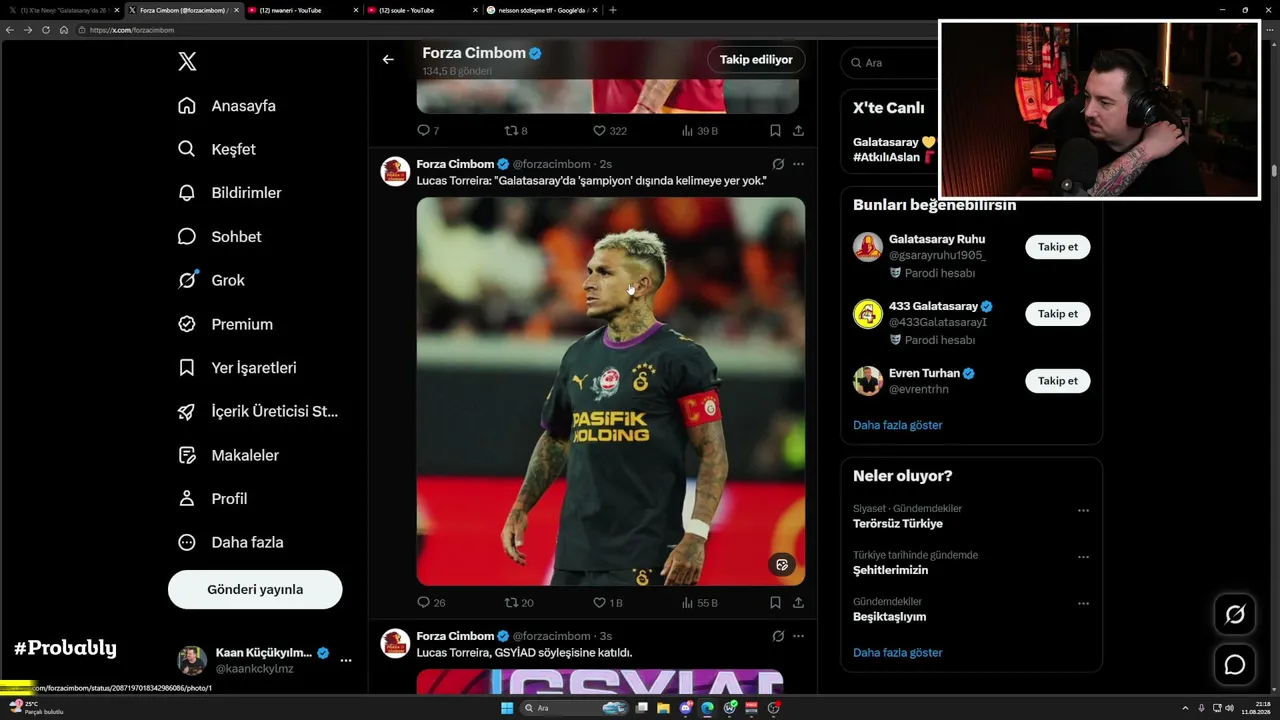The image size is (1280, 720).
Task: Tap the Gönderi yayınla button
Action: pyautogui.click(x=255, y=590)
